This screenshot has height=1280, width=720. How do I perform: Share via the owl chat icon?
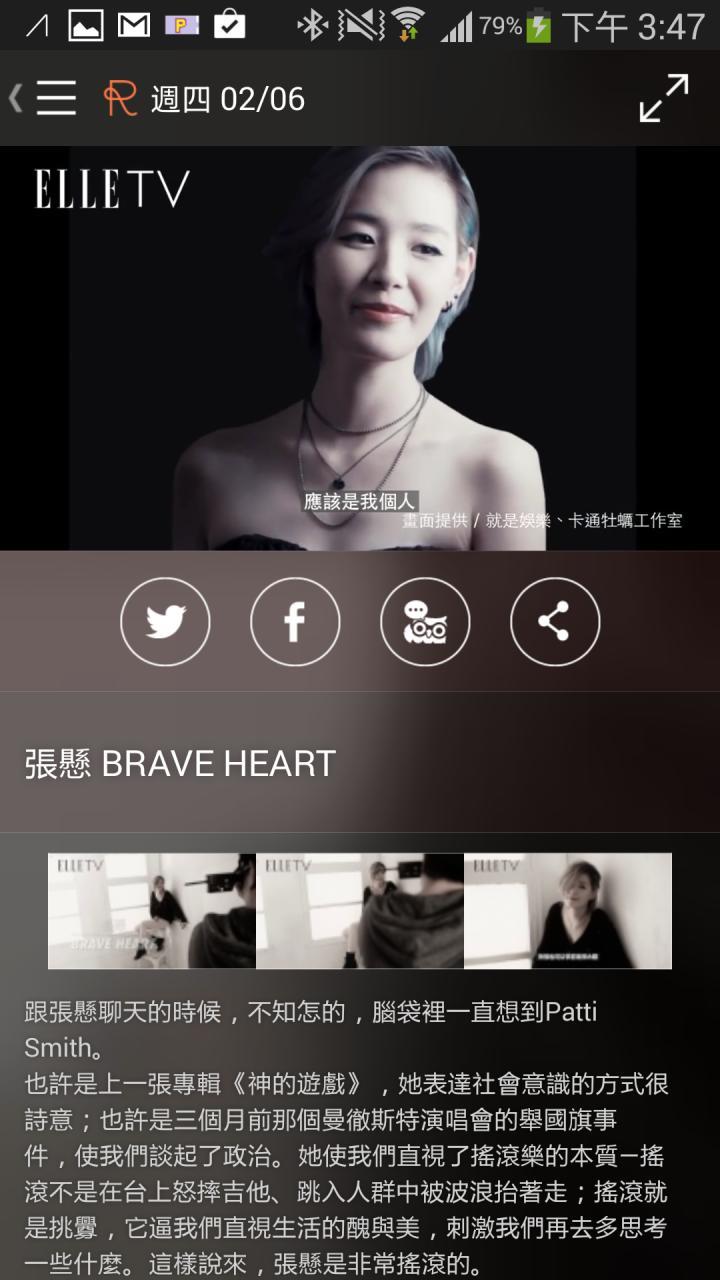(425, 622)
